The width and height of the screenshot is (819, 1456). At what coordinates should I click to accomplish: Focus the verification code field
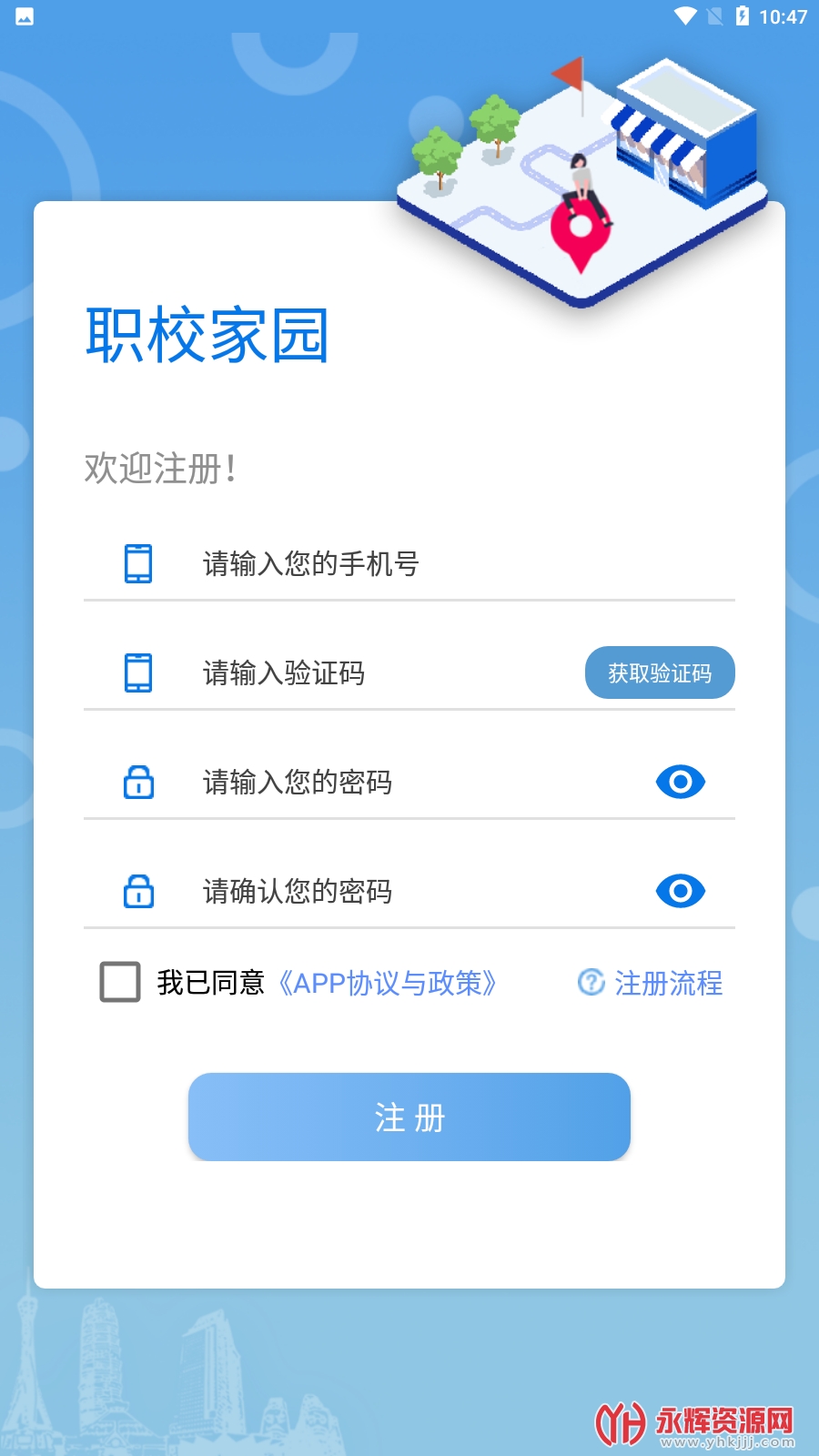click(x=382, y=673)
